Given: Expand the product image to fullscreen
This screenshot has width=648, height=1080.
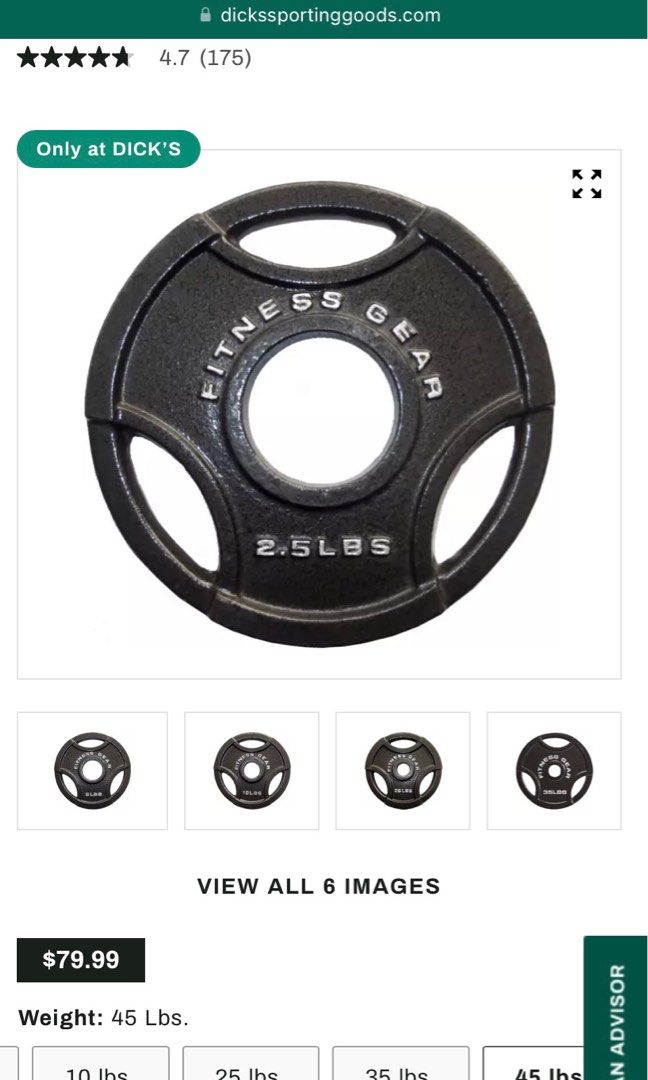Looking at the screenshot, I should tap(586, 184).
